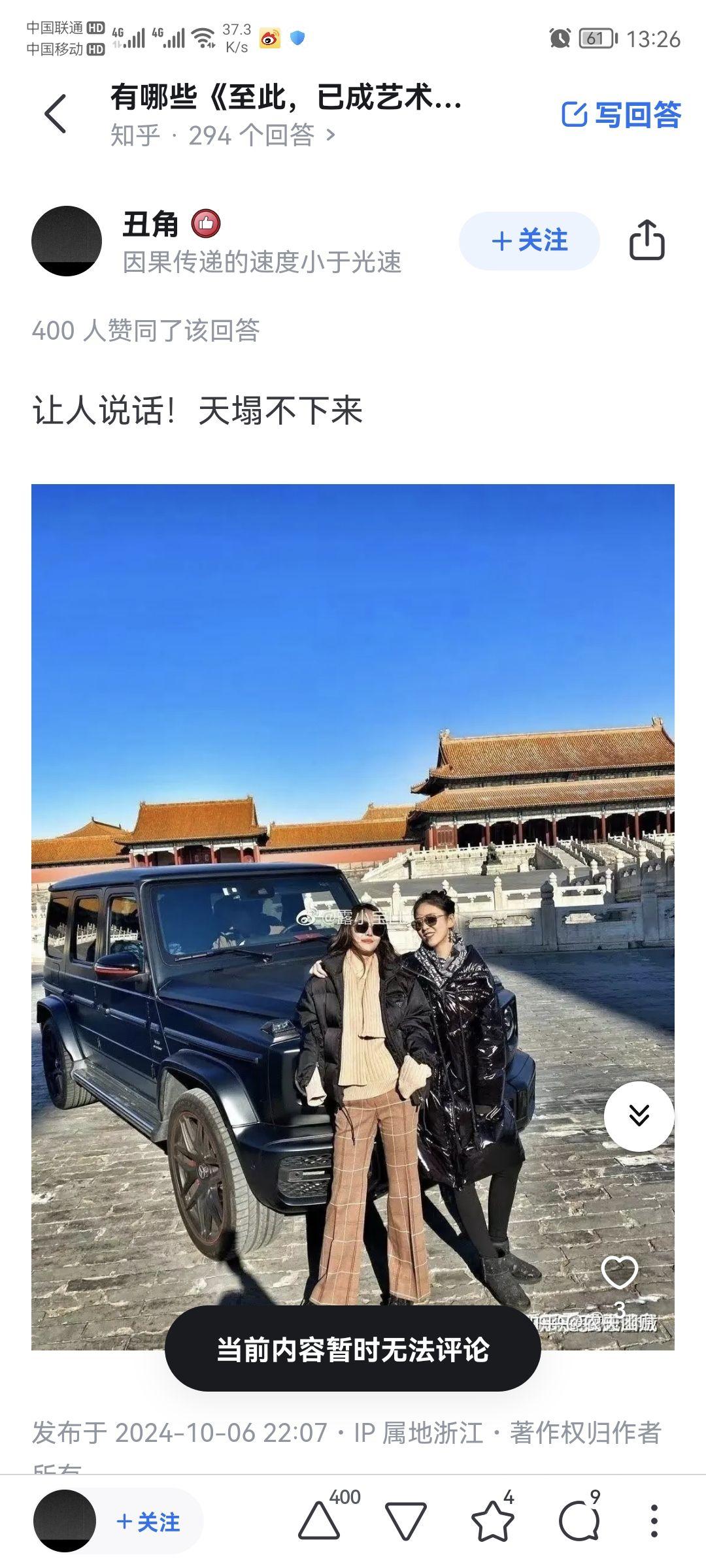Follow 丑角 with the top 关注 button

click(529, 241)
